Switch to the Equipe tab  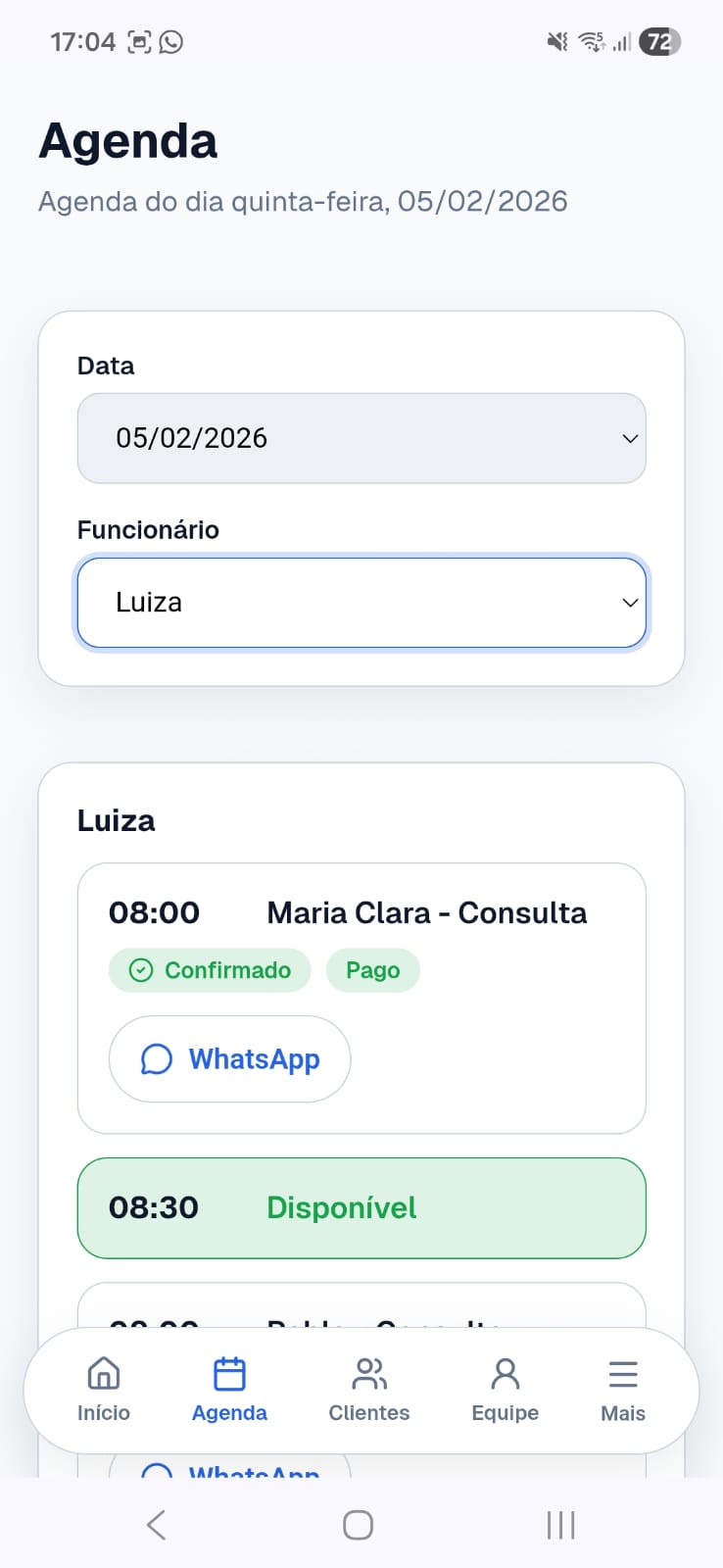(x=506, y=1390)
